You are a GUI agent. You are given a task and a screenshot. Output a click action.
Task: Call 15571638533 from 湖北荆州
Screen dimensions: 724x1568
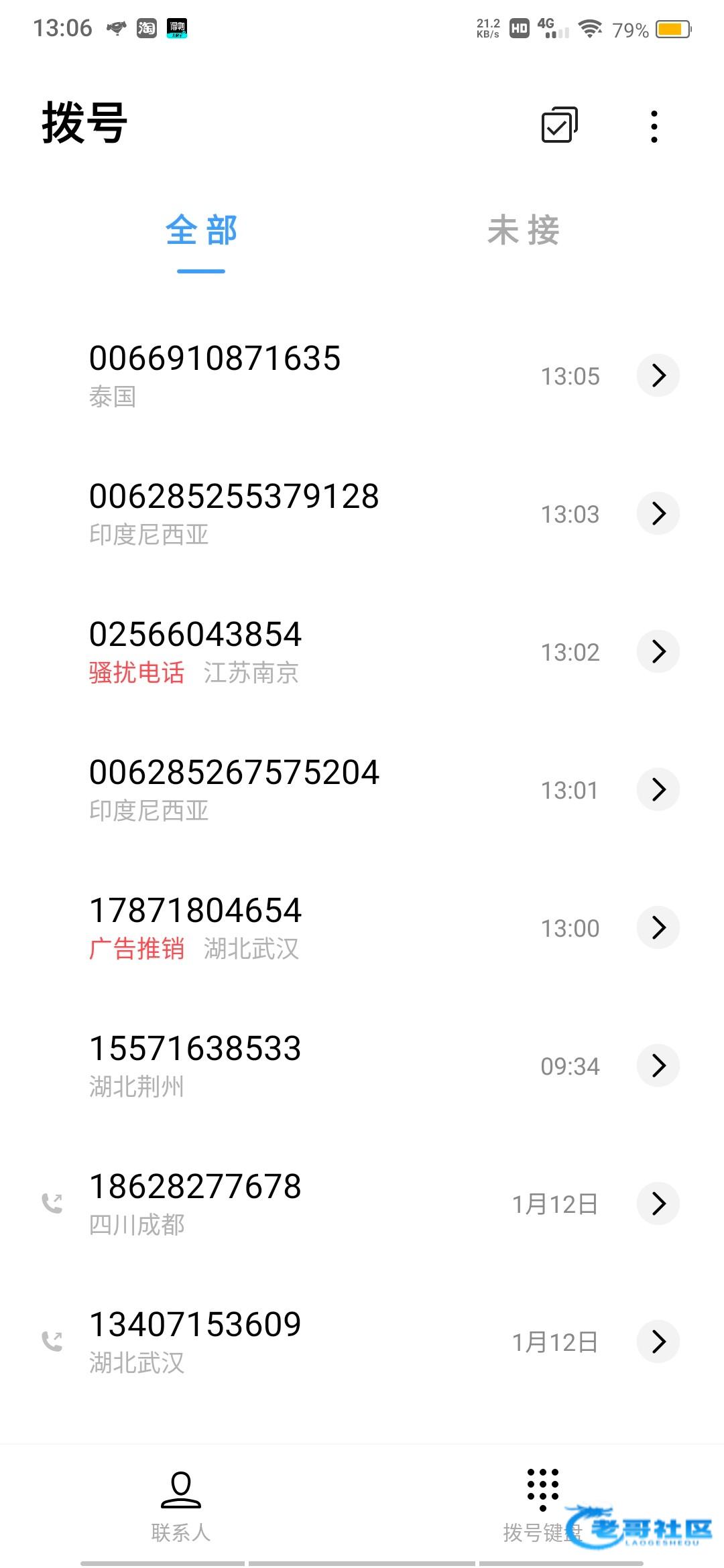click(x=195, y=1064)
